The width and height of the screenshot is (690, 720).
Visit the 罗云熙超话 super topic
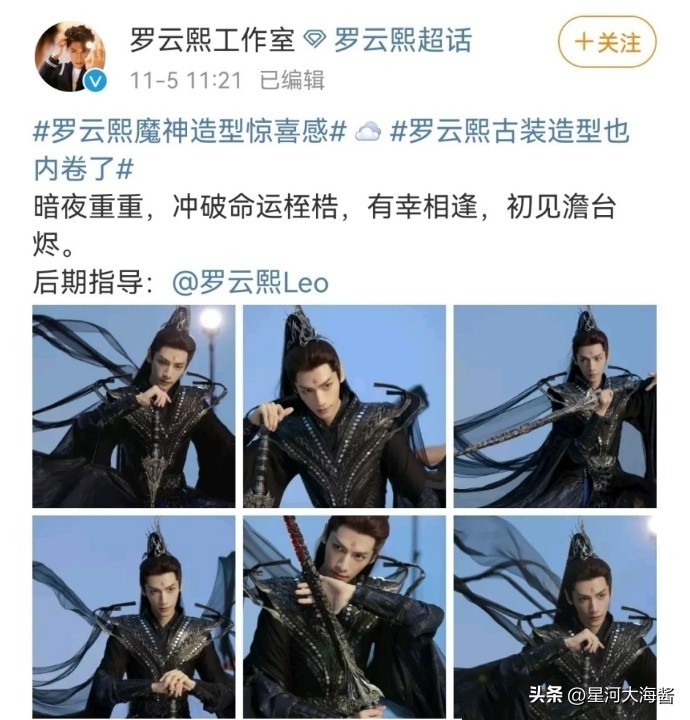(401, 40)
